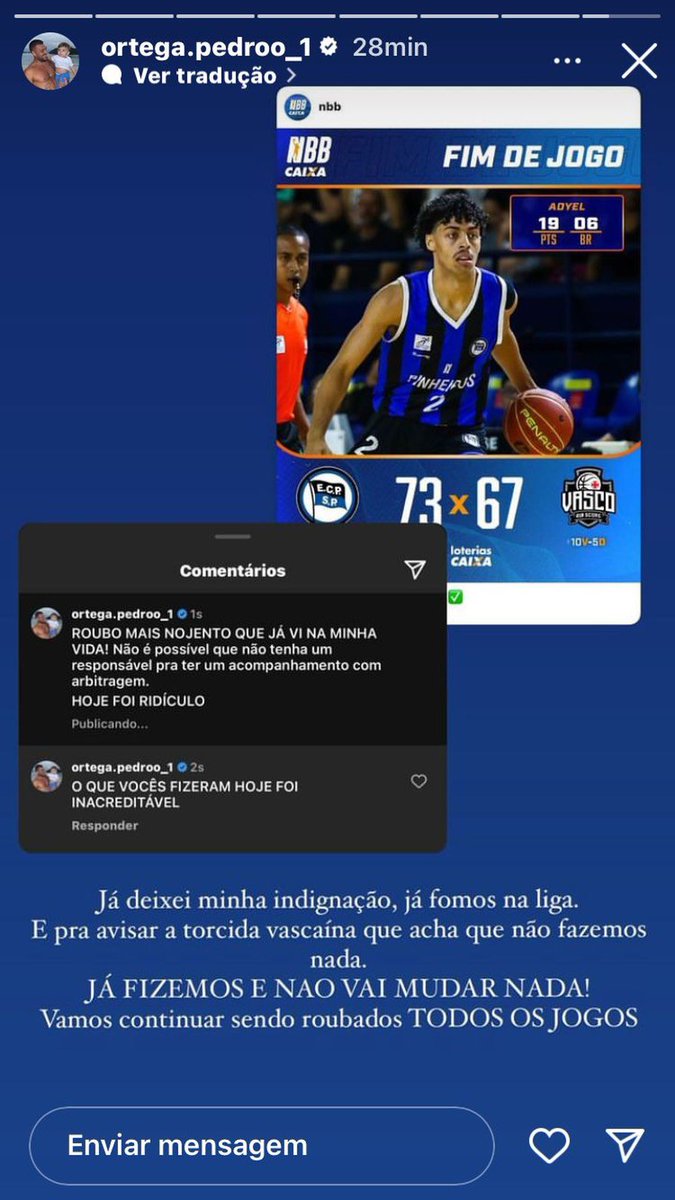This screenshot has height=1200, width=675.
Task: Close the story with the X
Action: pyautogui.click(x=639, y=61)
